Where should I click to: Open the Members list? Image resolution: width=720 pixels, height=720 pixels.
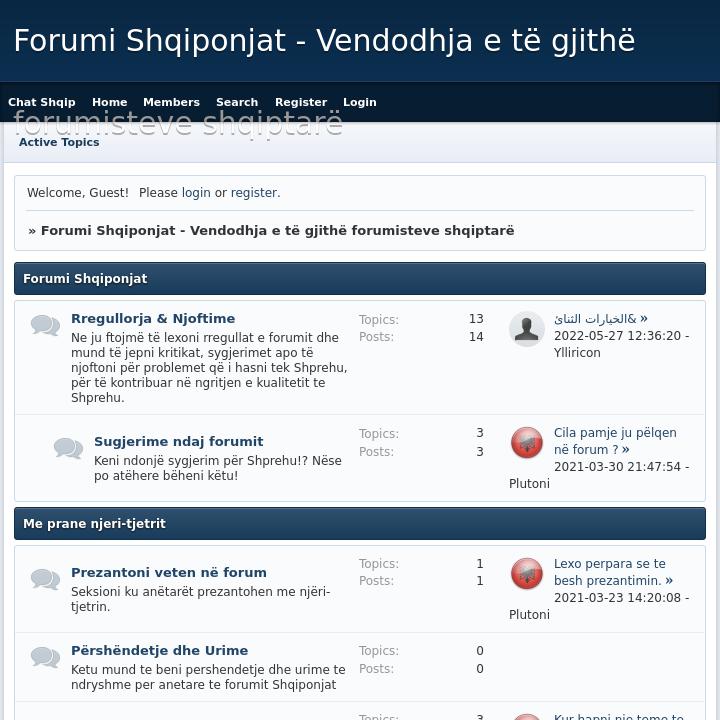tap(171, 102)
